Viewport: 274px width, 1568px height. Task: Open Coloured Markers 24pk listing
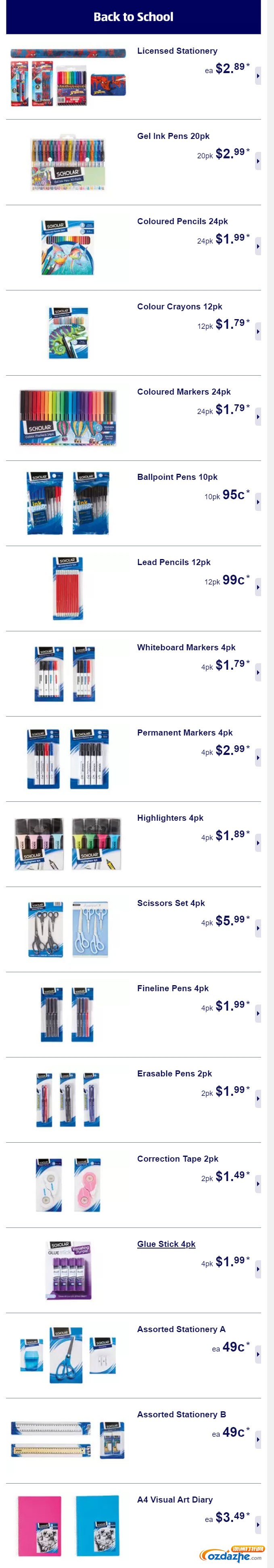point(184,392)
